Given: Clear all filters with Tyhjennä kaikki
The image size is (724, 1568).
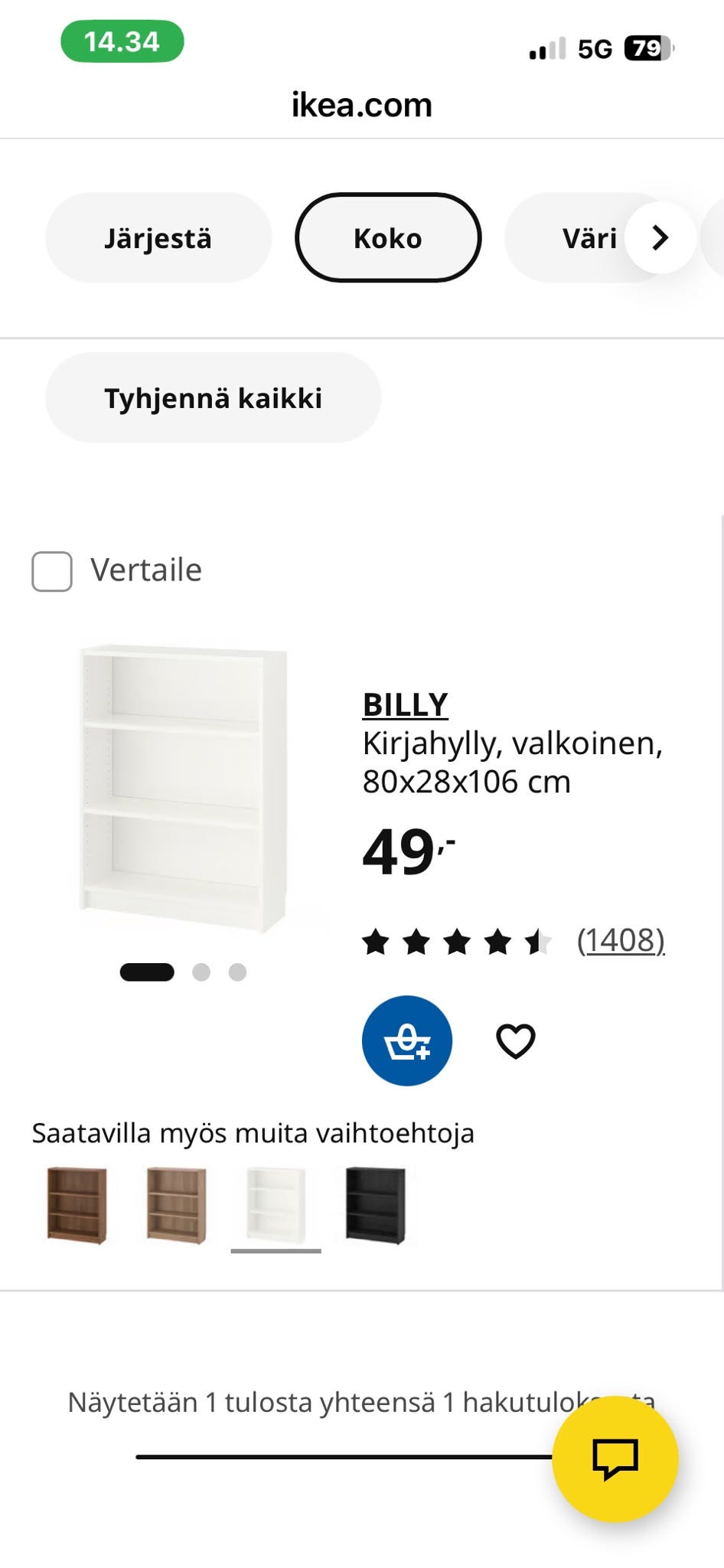Looking at the screenshot, I should tap(213, 398).
